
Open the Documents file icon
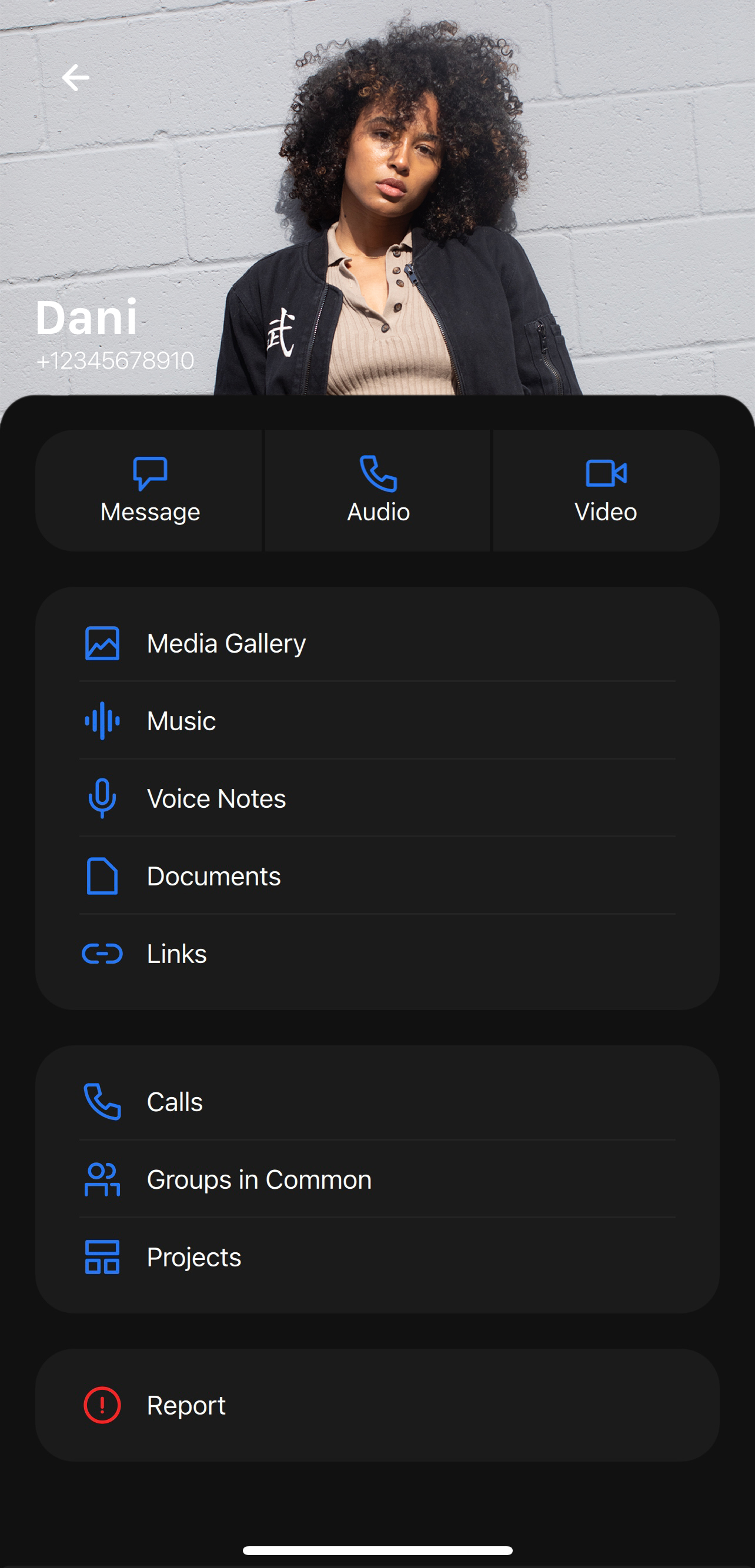tap(102, 877)
